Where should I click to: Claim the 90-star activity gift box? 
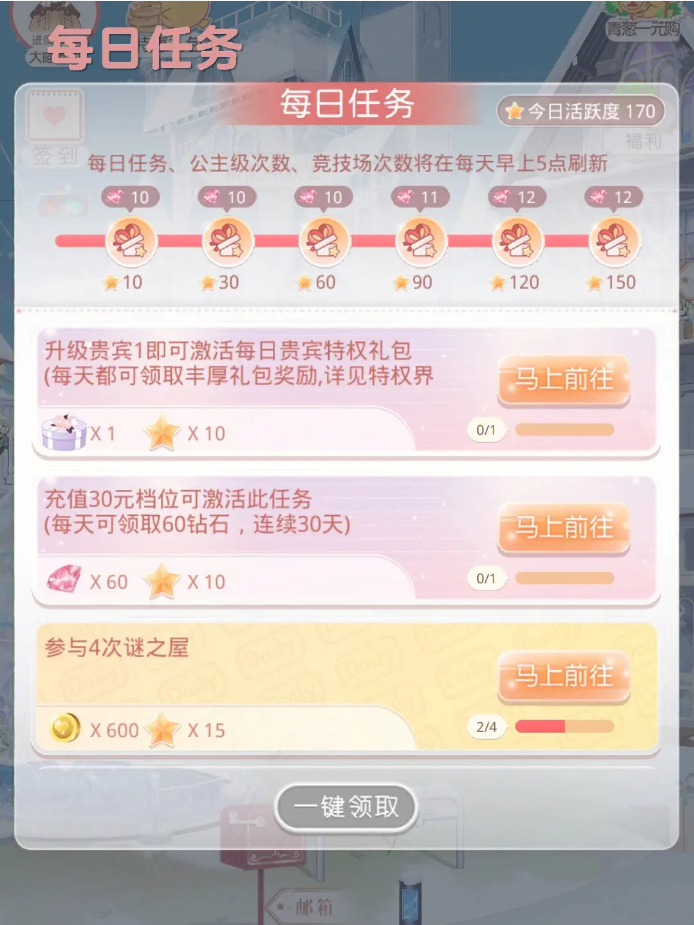[x=421, y=241]
